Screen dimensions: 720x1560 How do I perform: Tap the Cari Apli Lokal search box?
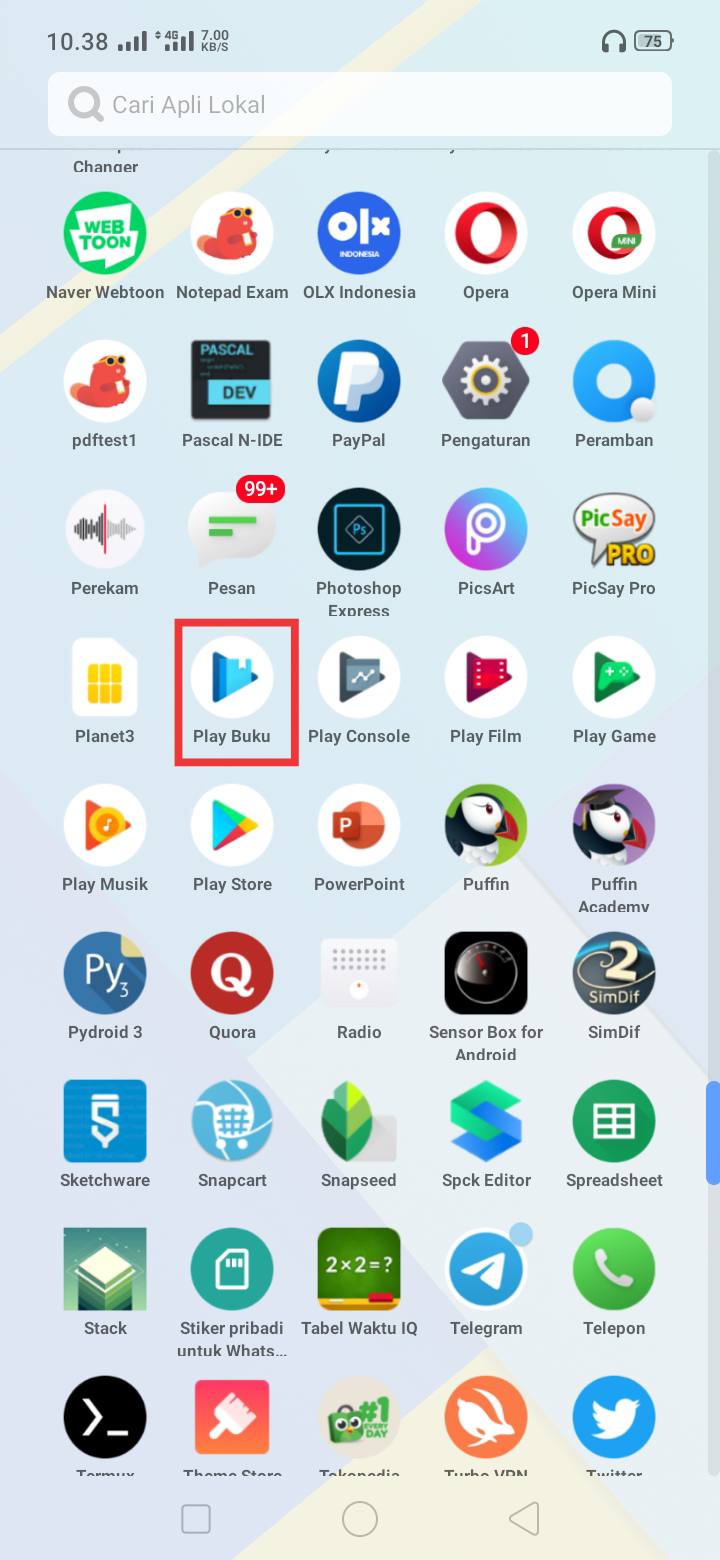tap(360, 104)
